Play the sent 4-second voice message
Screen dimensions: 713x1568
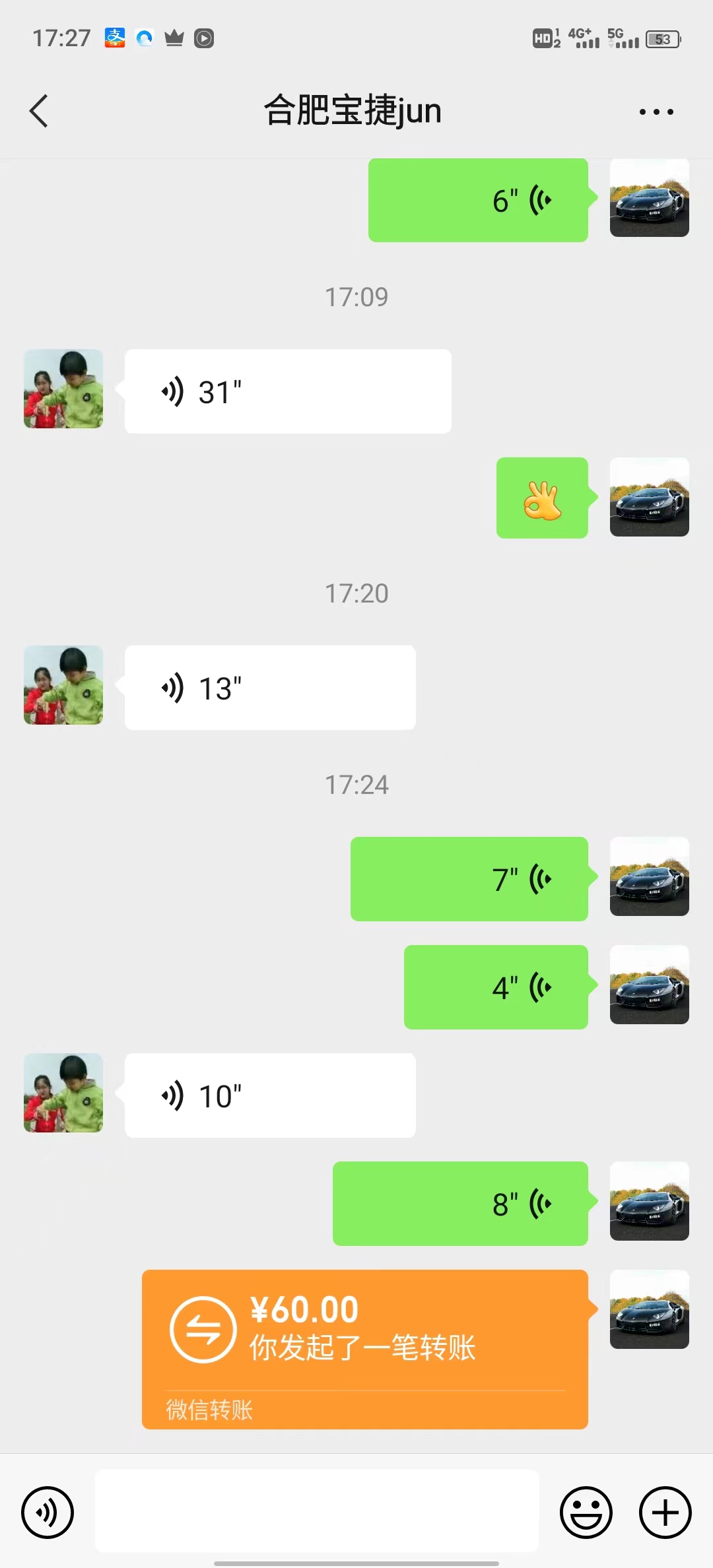click(x=496, y=987)
